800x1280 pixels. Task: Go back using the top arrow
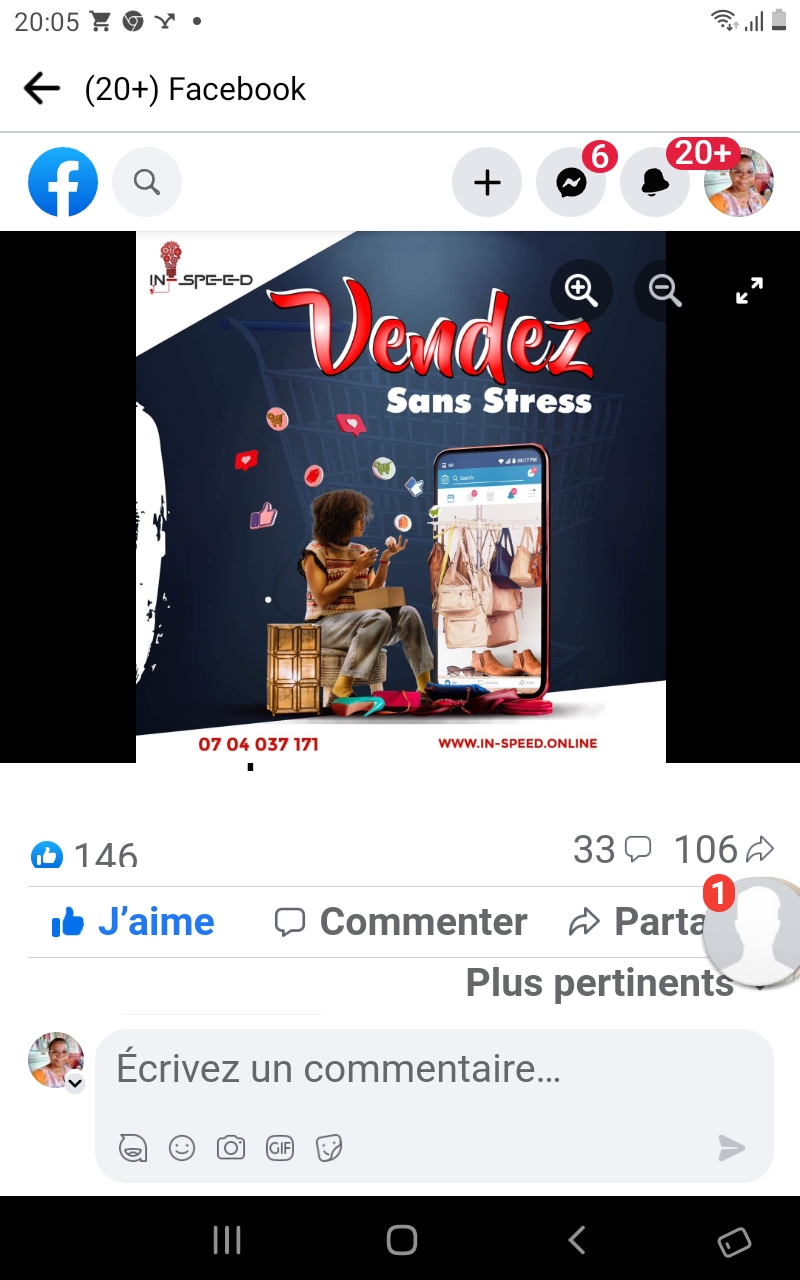[42, 89]
